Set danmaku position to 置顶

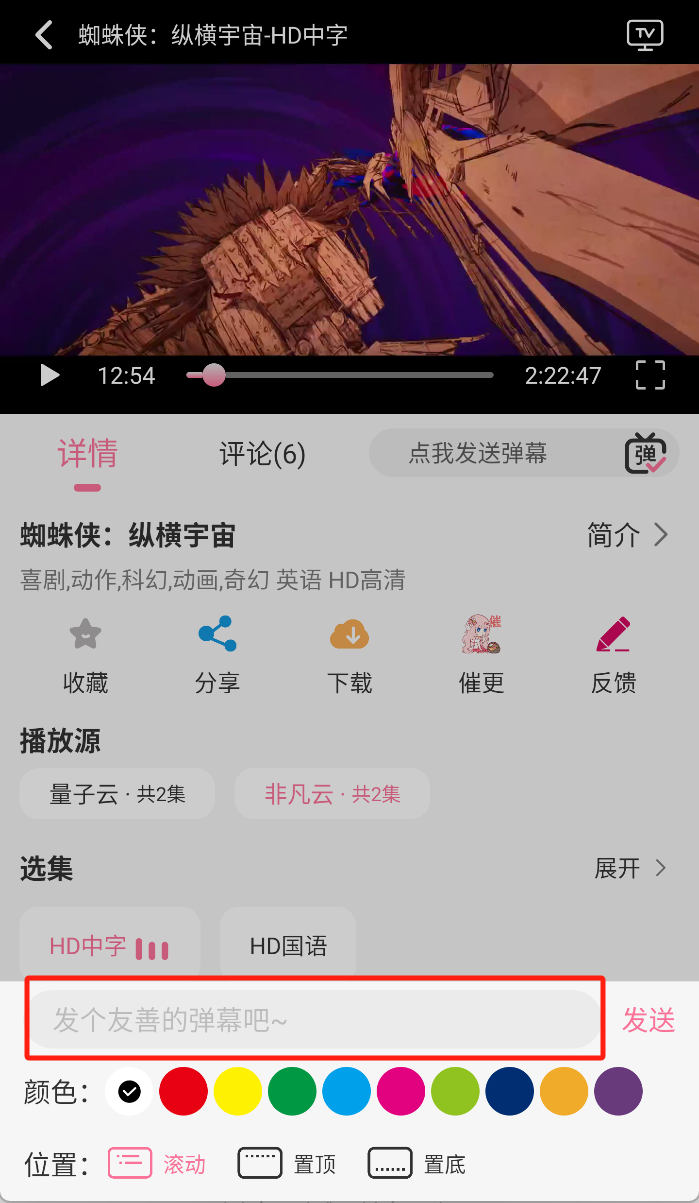pos(287,1164)
